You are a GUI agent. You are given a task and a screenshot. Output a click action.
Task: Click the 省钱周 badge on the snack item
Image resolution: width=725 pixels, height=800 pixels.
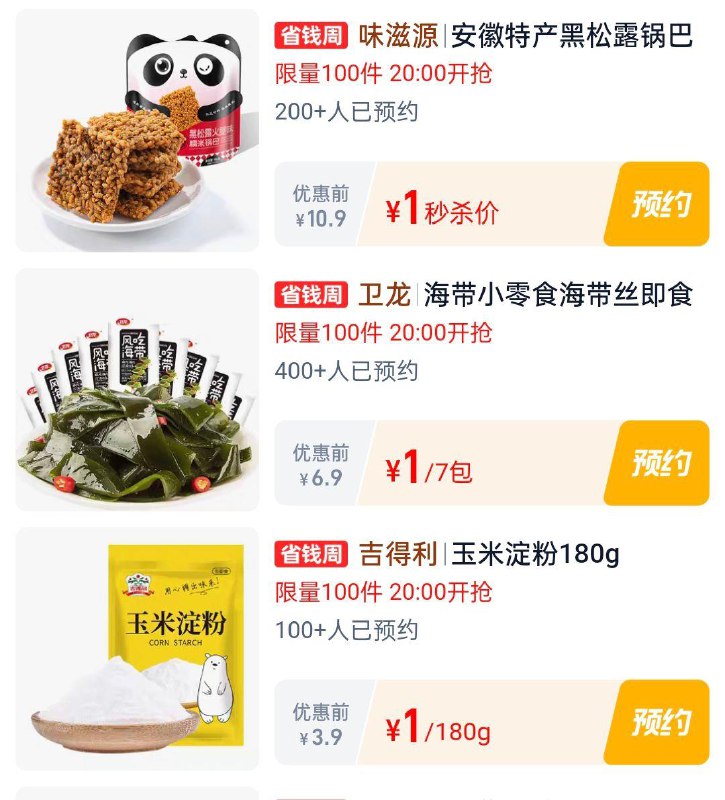coord(298,32)
